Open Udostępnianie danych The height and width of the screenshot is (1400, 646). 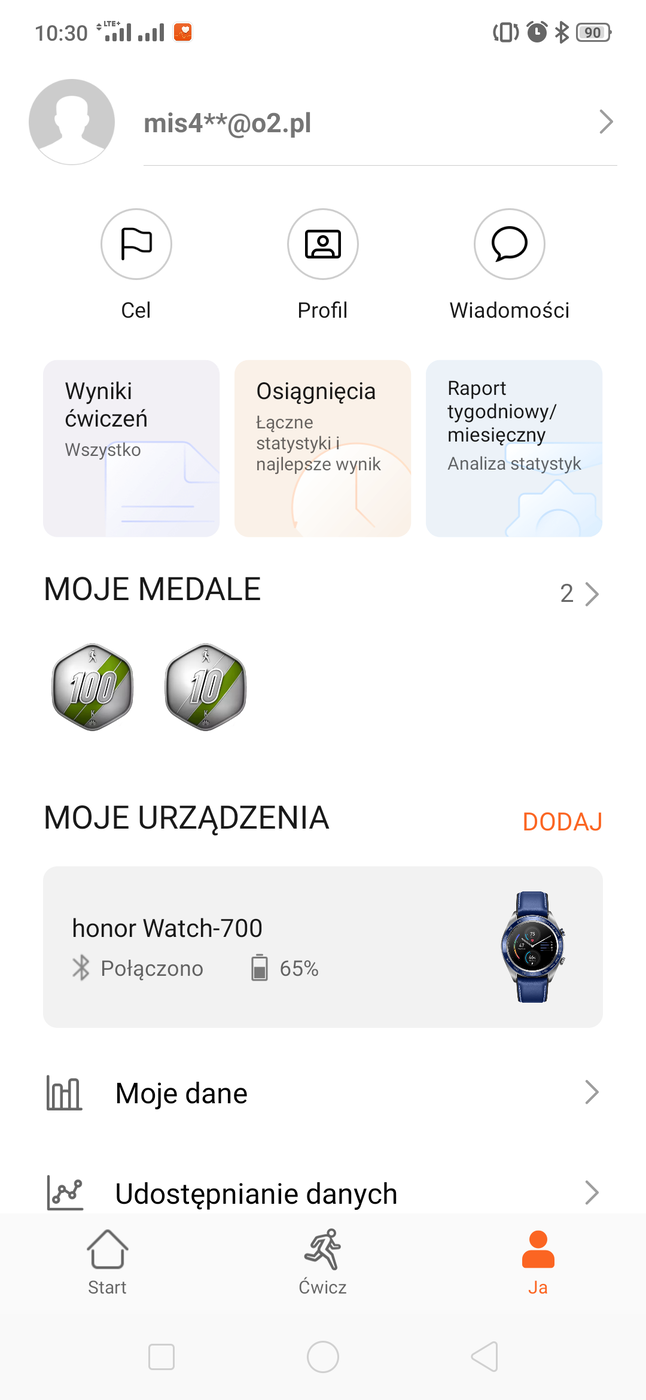(x=322, y=1193)
